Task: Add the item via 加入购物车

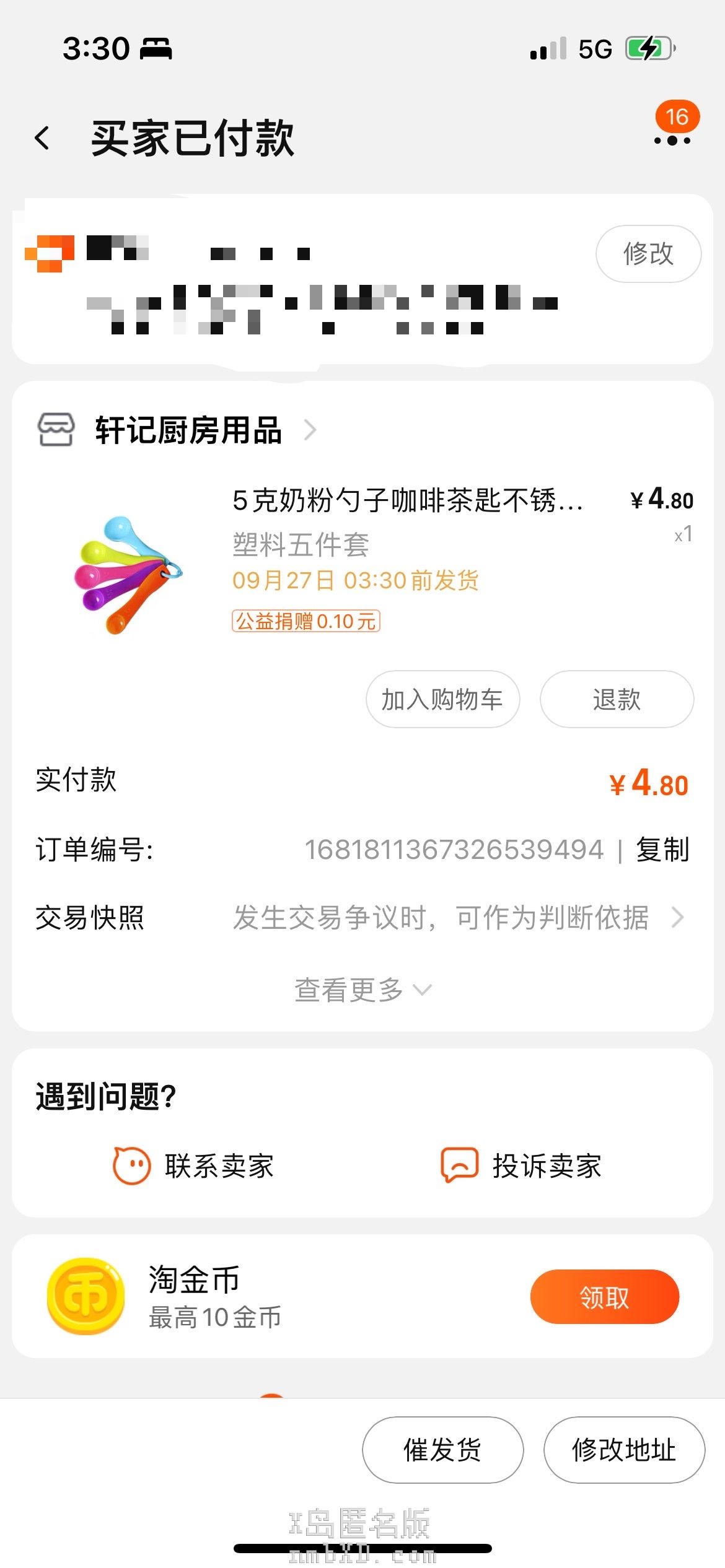Action: click(x=442, y=699)
